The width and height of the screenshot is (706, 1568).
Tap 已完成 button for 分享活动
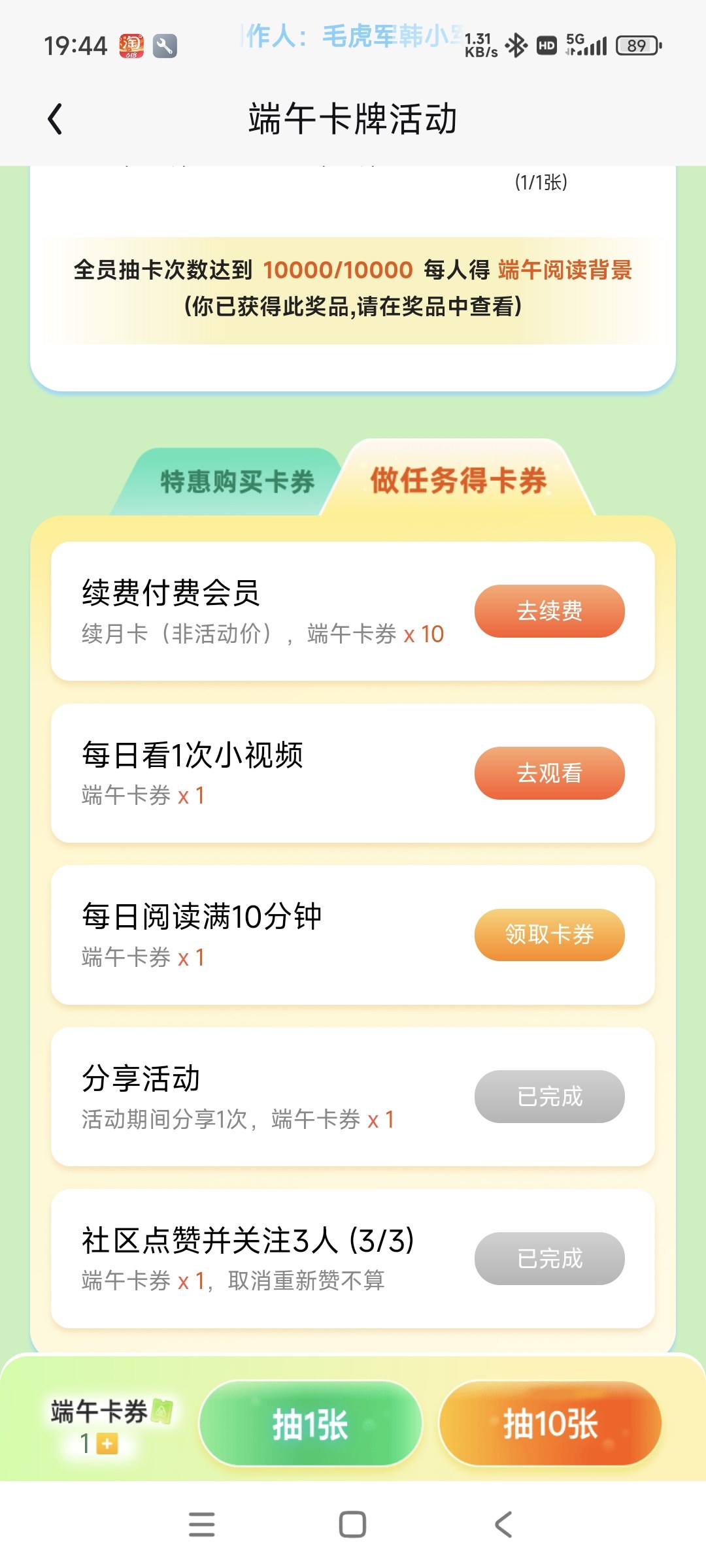tap(549, 1097)
